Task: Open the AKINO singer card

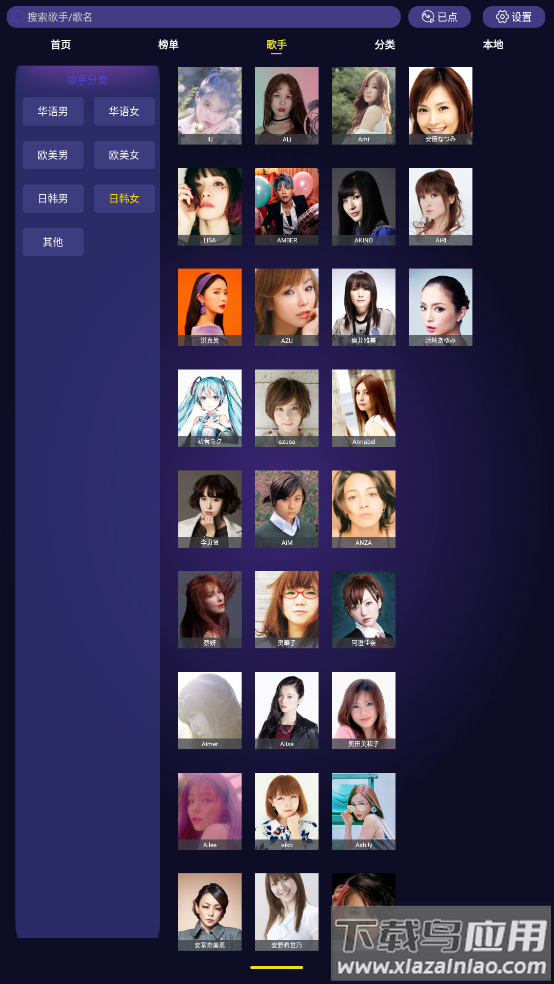Action: [x=364, y=206]
